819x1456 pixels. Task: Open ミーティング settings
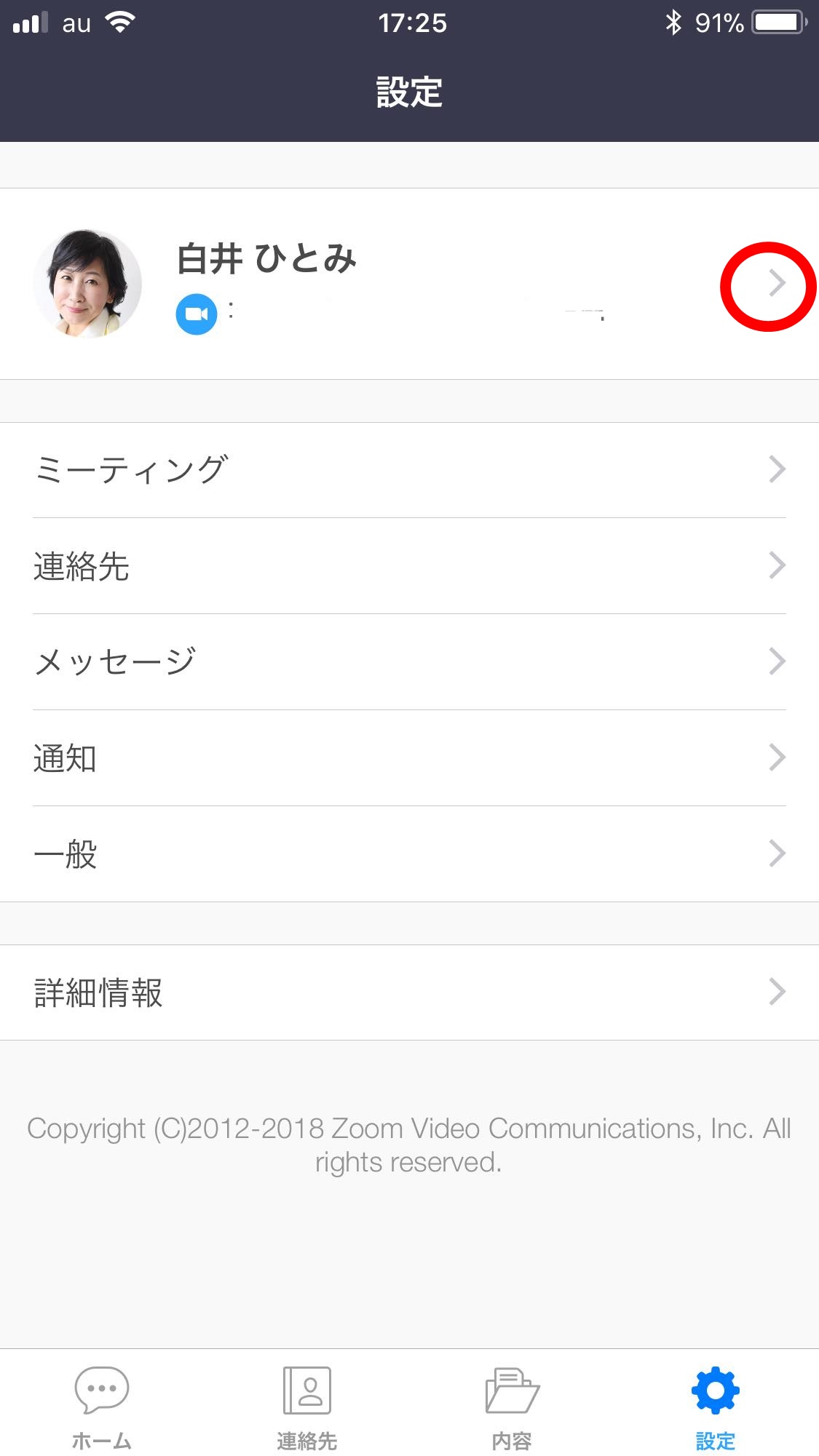coord(408,470)
